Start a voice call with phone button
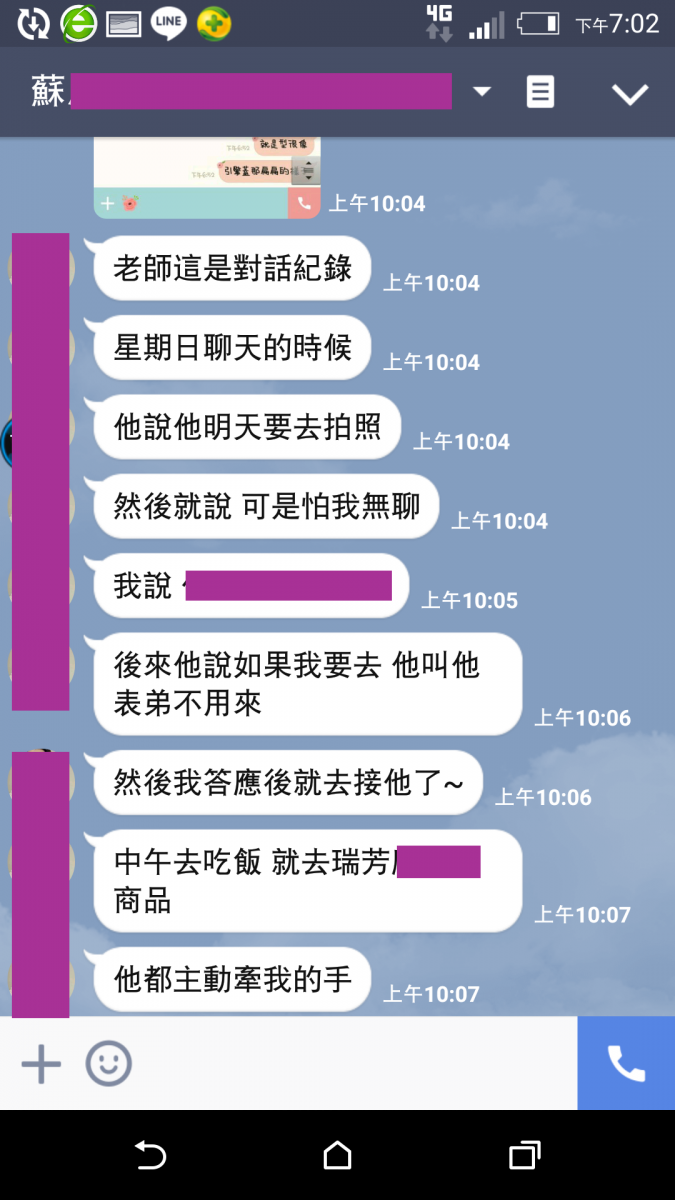This screenshot has width=675, height=1200. [626, 1064]
